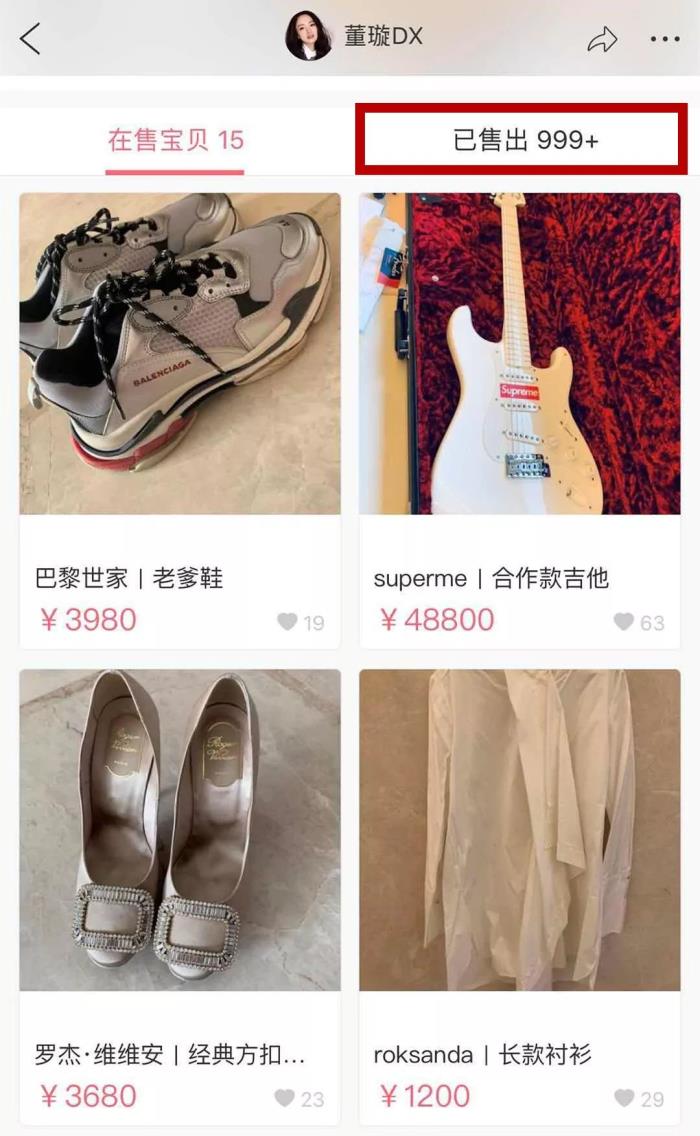
Task: Tap the heart on roksanda 长款衬衫
Action: click(625, 1098)
